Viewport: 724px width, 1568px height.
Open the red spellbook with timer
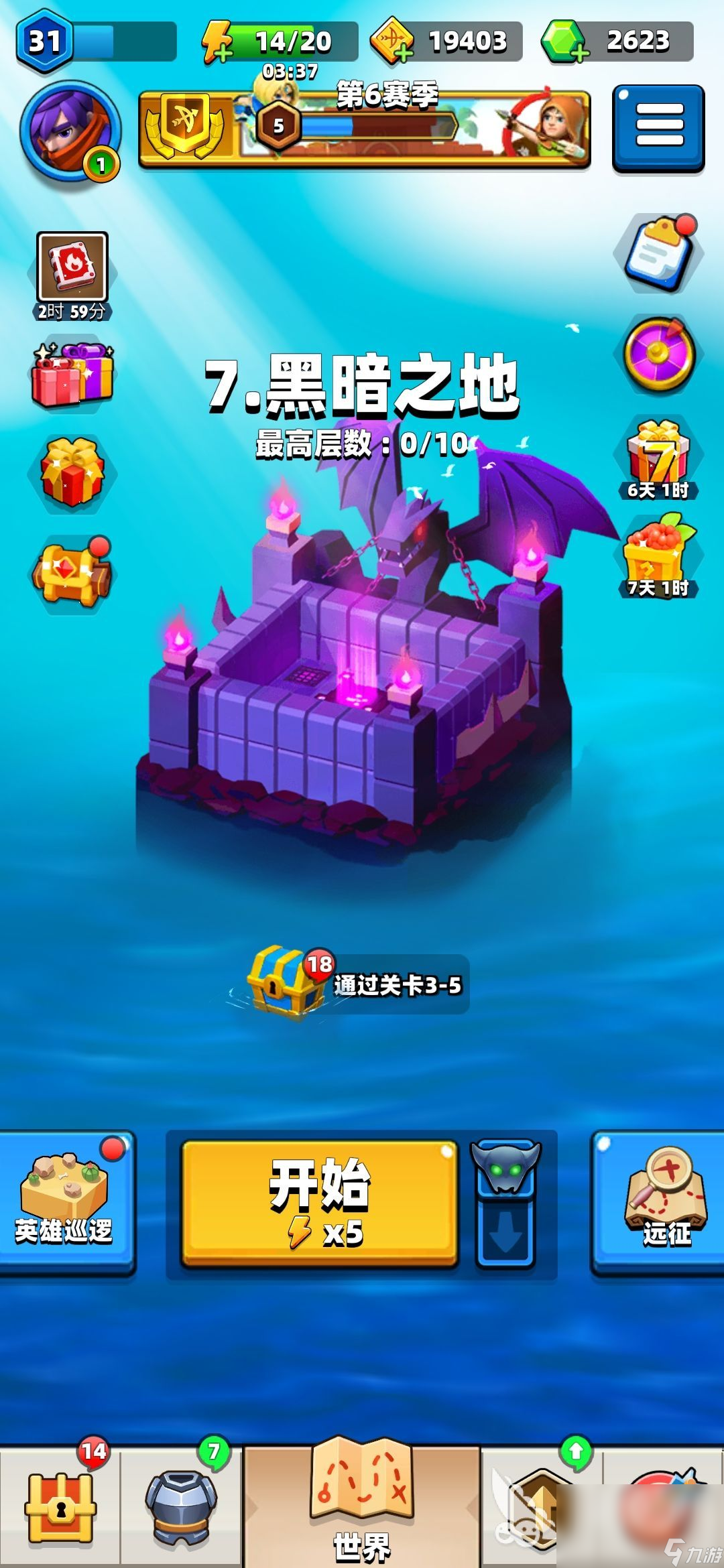pos(72,268)
